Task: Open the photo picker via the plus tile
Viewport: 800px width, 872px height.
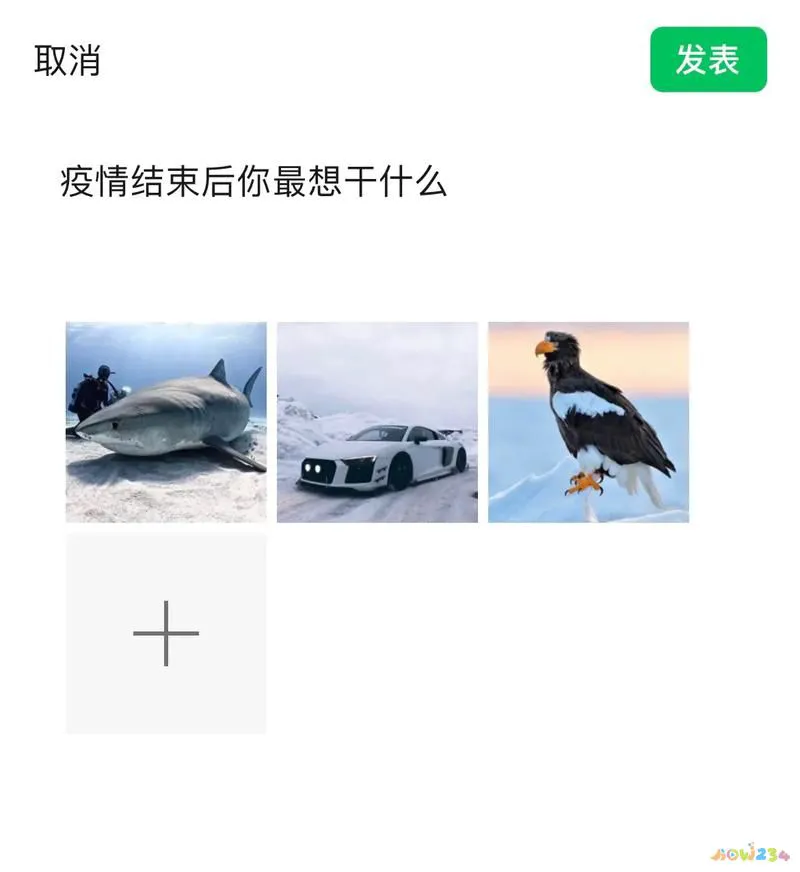Action: coord(167,632)
